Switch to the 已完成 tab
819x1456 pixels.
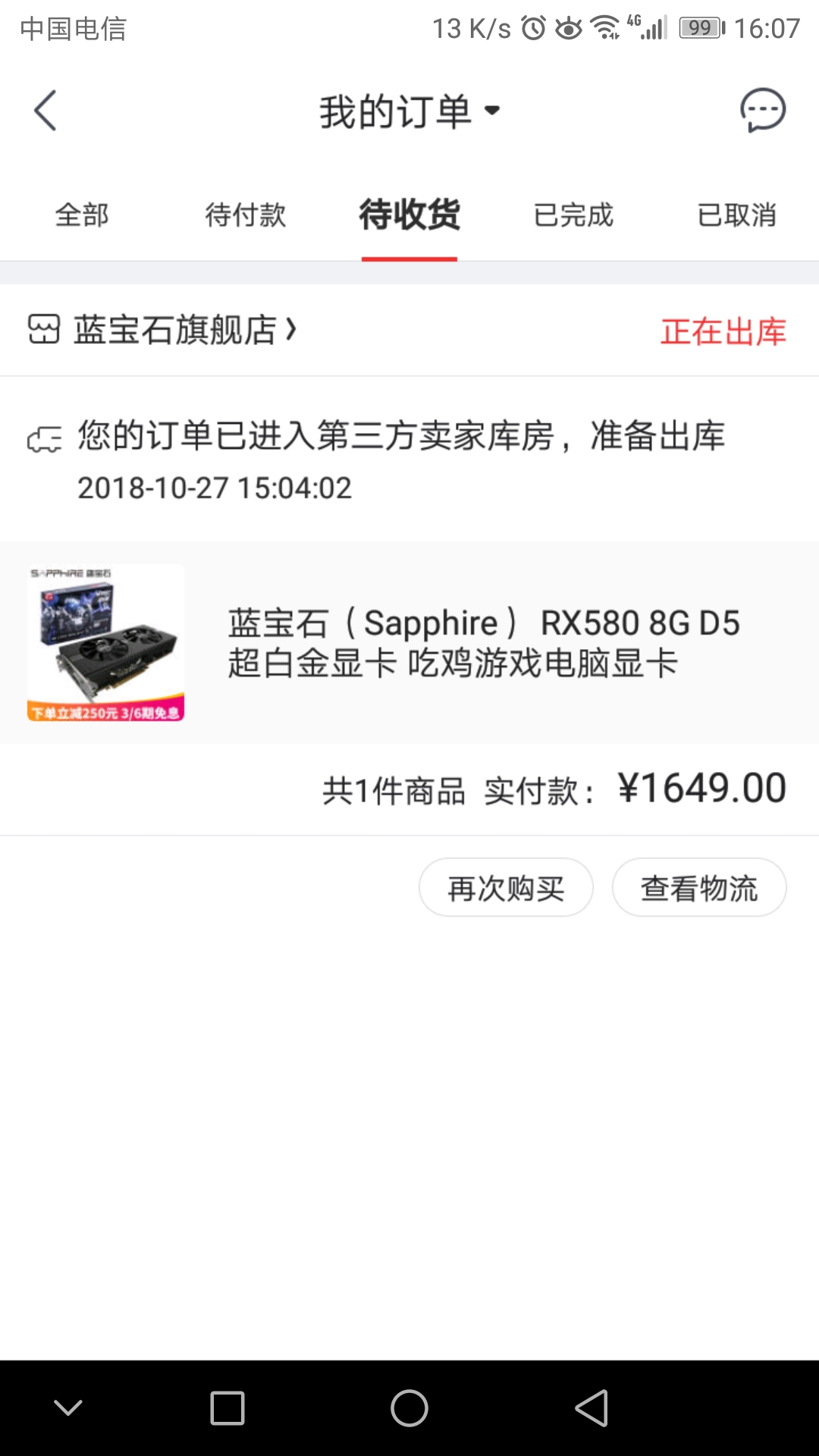[573, 215]
